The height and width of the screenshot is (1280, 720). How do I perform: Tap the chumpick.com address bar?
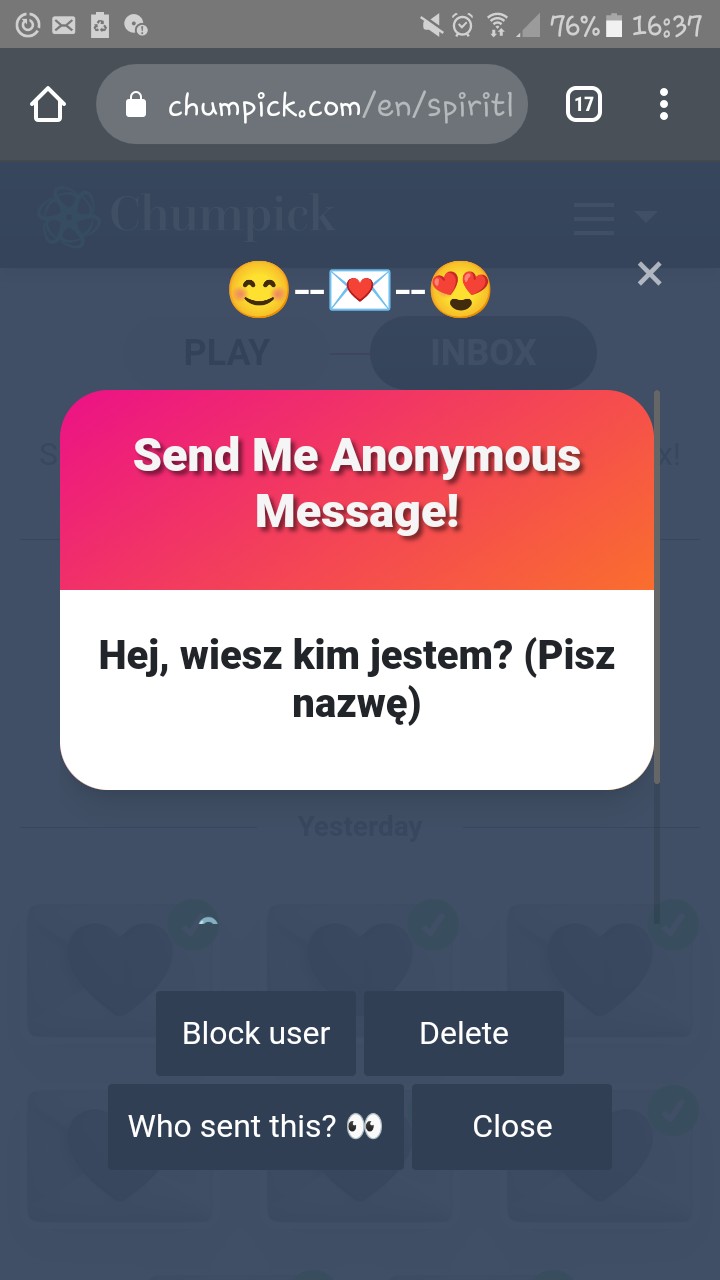pyautogui.click(x=320, y=104)
